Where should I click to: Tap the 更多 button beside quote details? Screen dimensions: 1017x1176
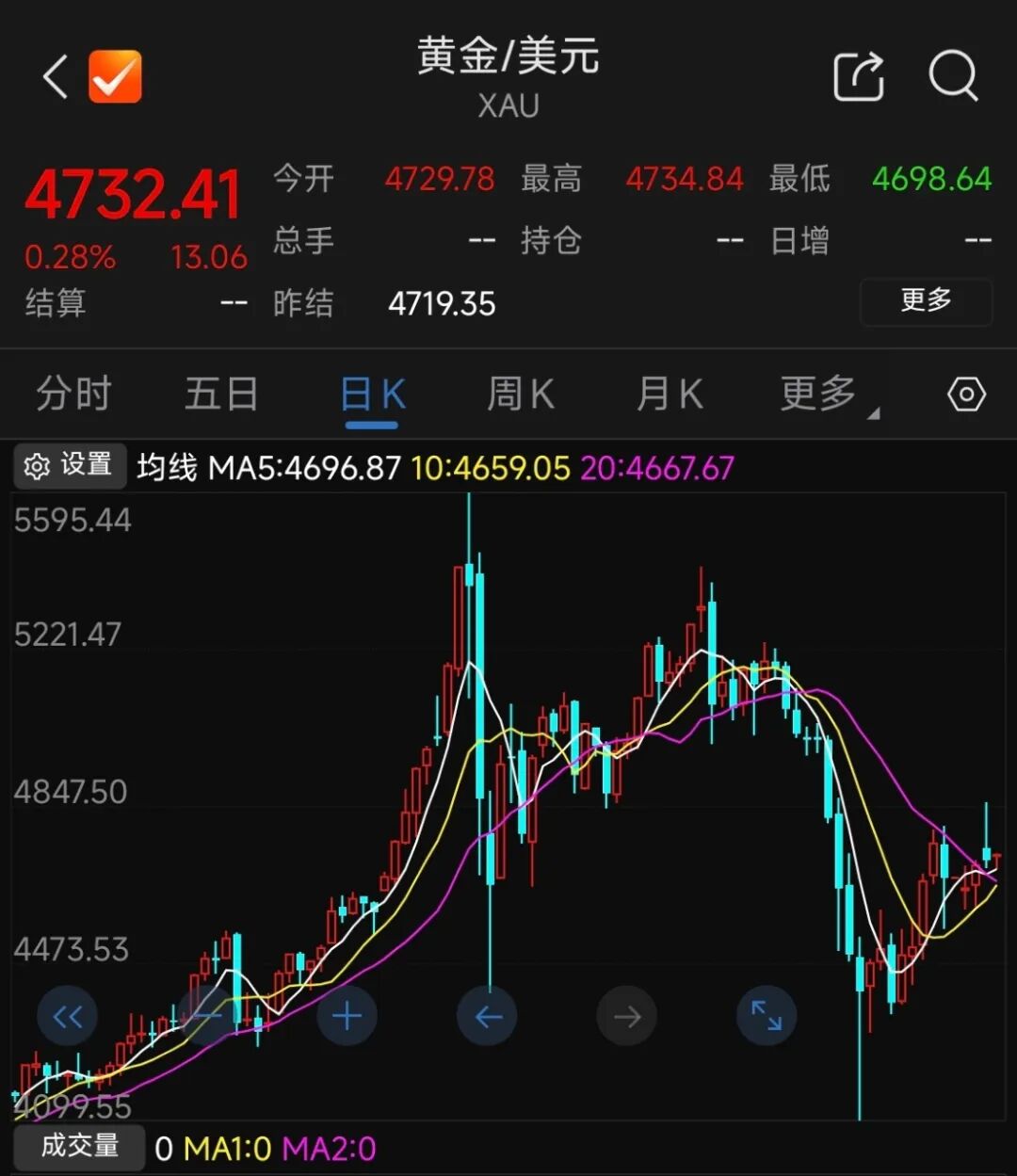click(926, 301)
